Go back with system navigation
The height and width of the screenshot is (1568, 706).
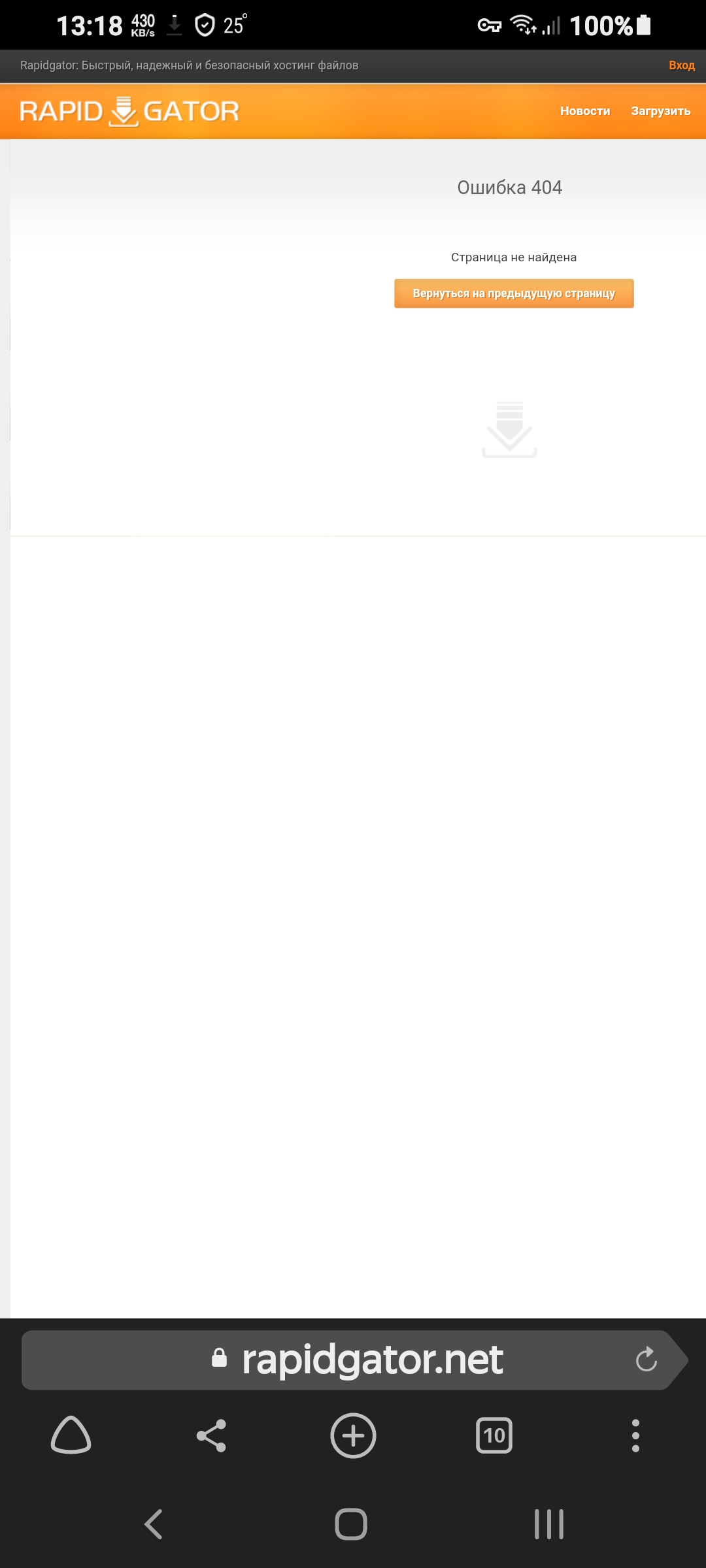click(154, 1524)
